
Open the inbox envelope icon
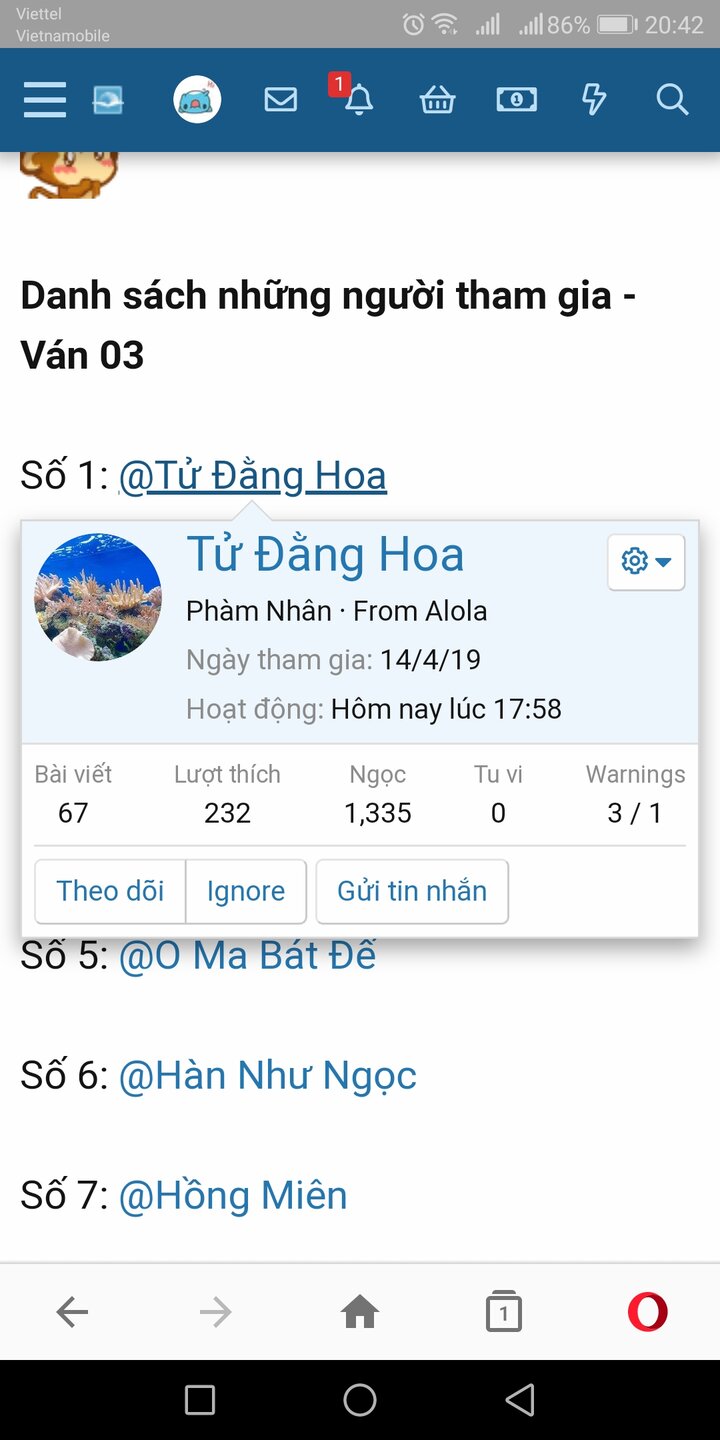click(280, 100)
